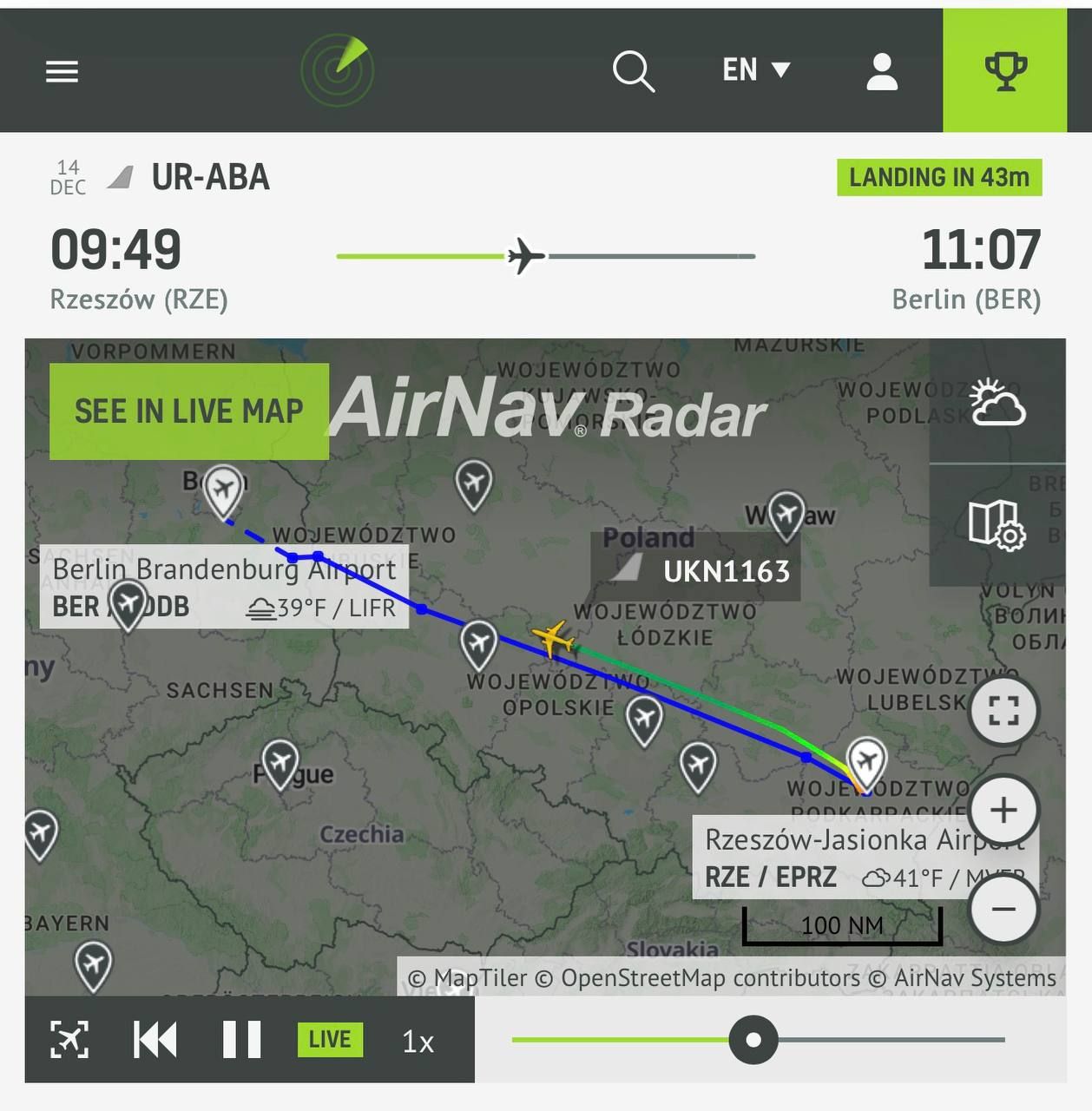The height and width of the screenshot is (1111, 1092).
Task: Pause the flight playback
Action: tap(241, 1040)
